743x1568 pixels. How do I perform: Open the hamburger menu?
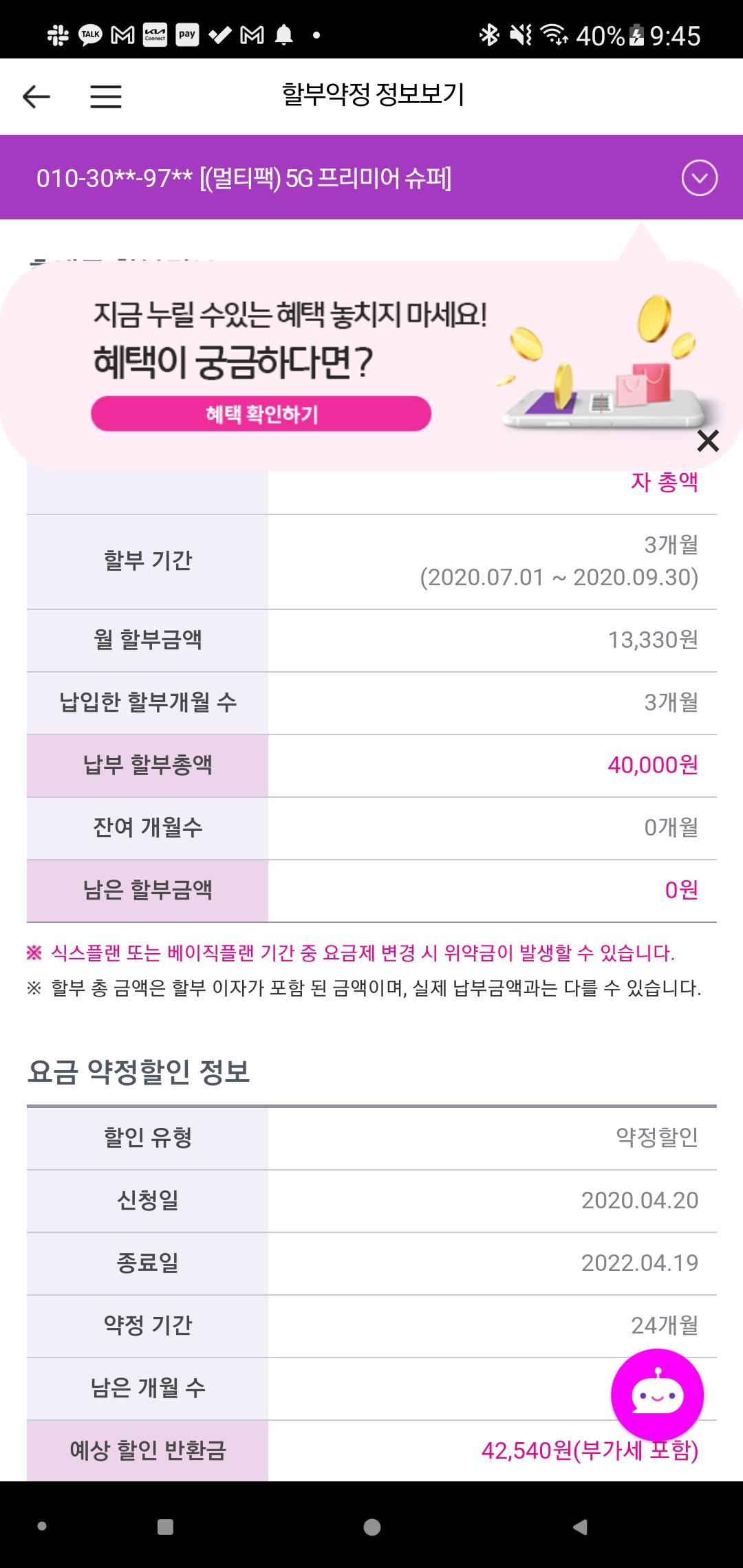(106, 96)
